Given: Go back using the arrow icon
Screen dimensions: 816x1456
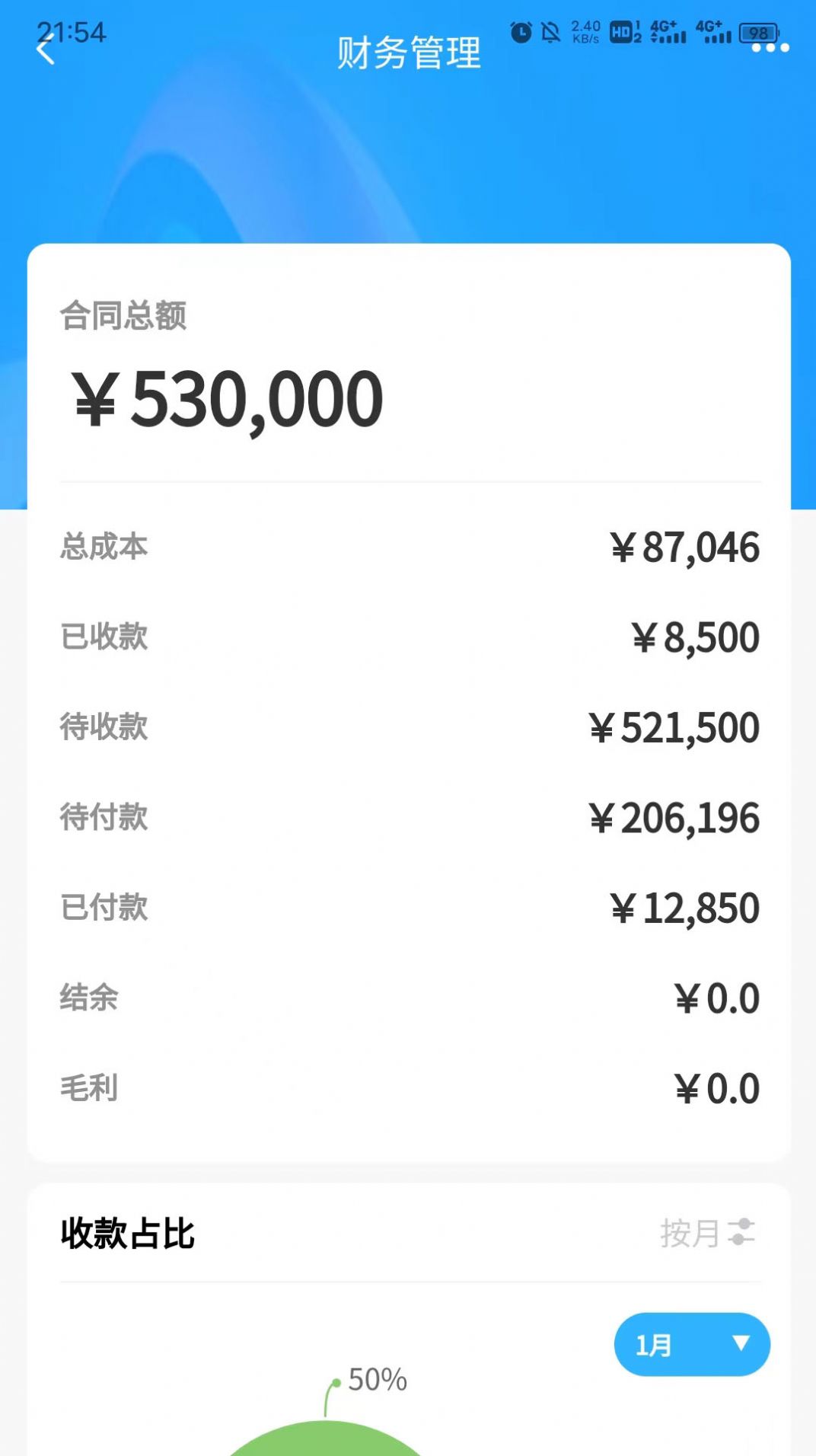Looking at the screenshot, I should (43, 50).
